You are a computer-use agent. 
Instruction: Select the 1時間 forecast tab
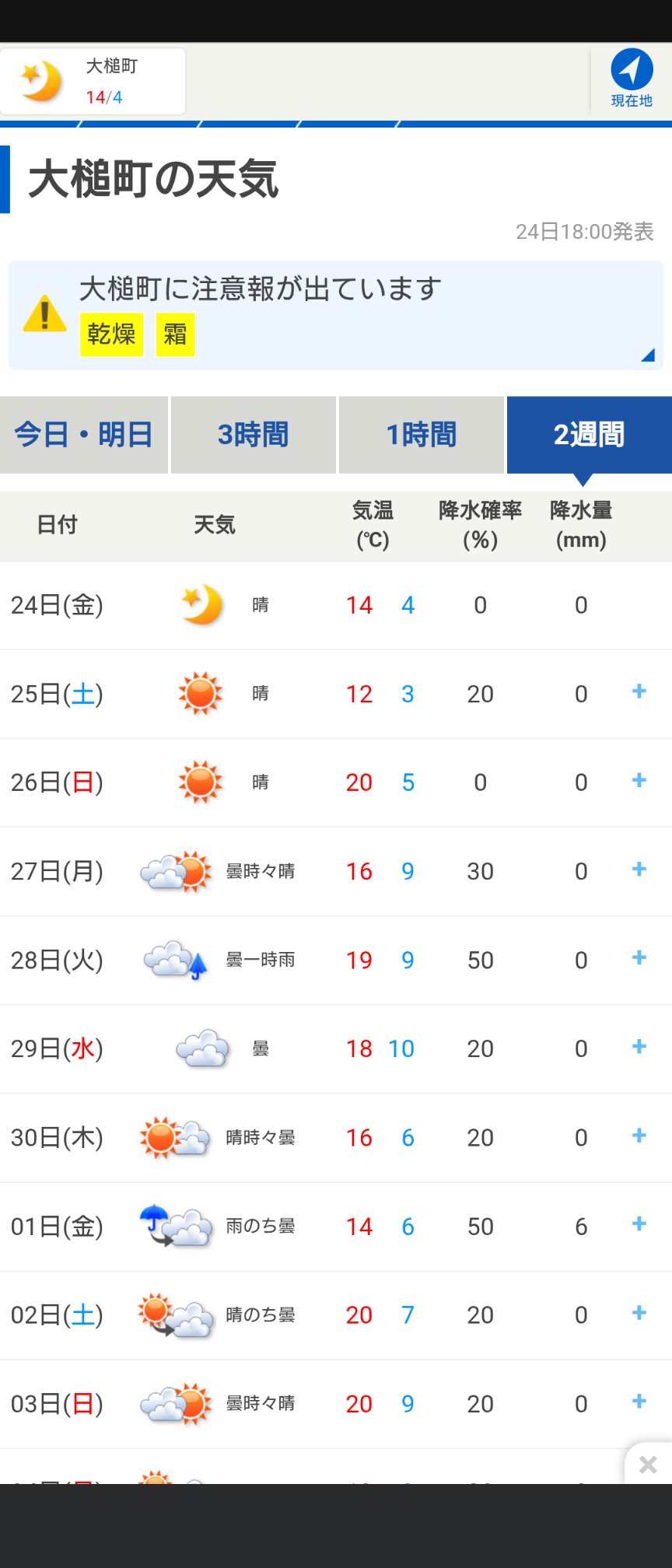coord(422,435)
